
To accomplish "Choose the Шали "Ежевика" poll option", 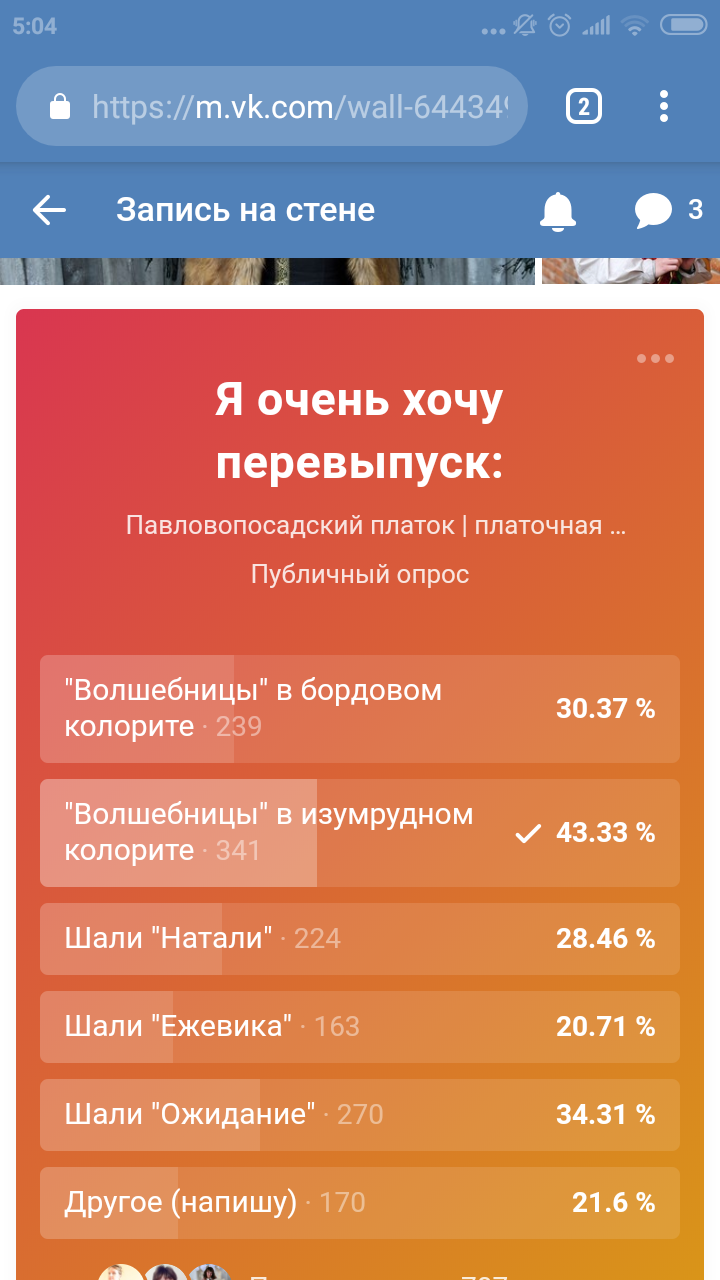I will [x=360, y=1027].
